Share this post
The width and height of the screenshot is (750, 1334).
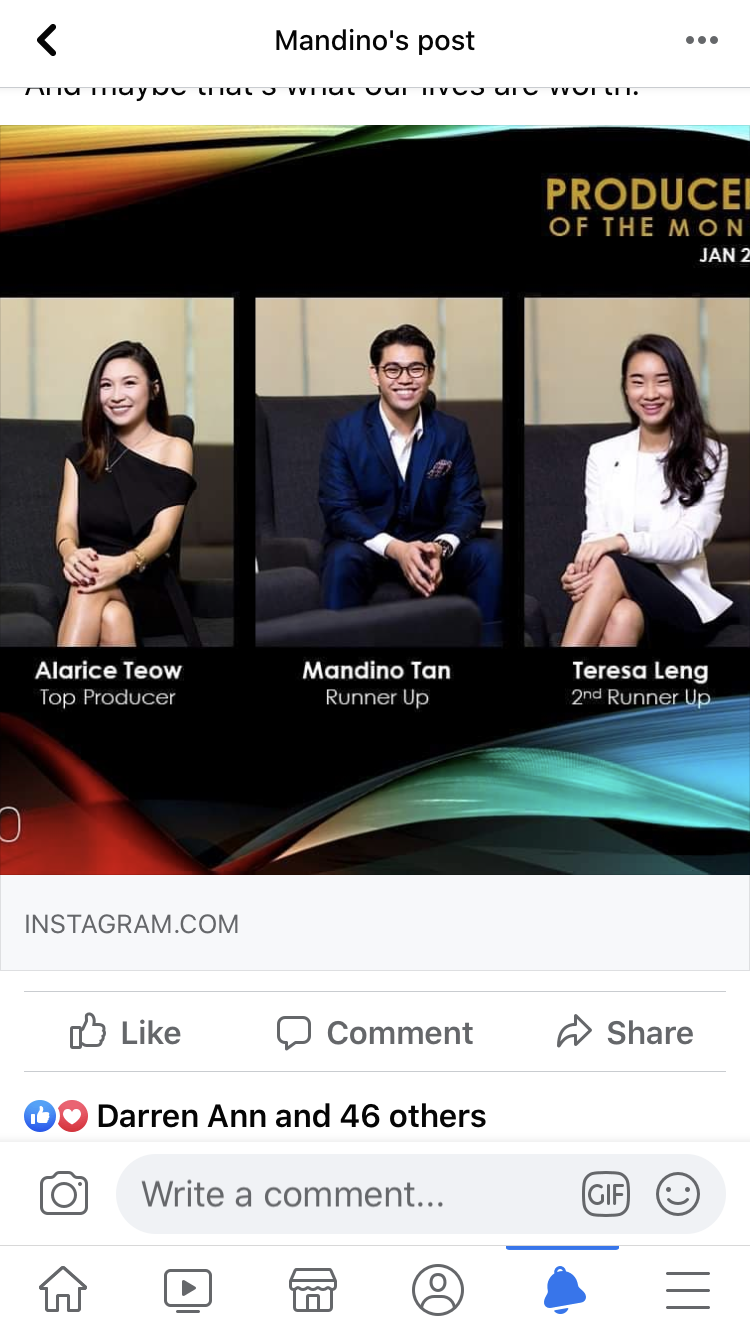[x=625, y=1032]
